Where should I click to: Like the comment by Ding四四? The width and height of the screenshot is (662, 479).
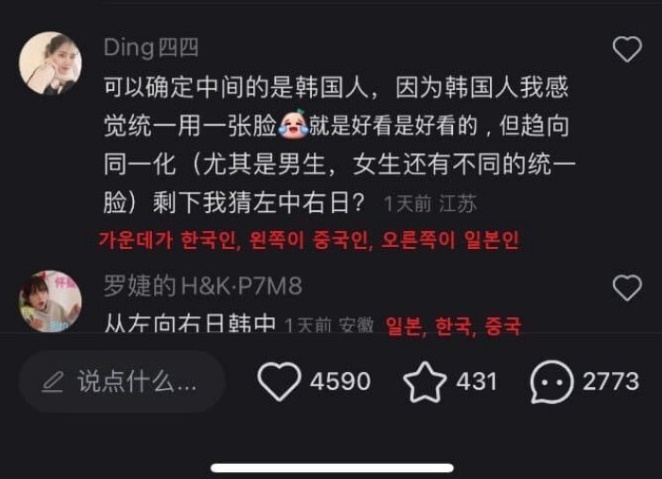point(627,48)
